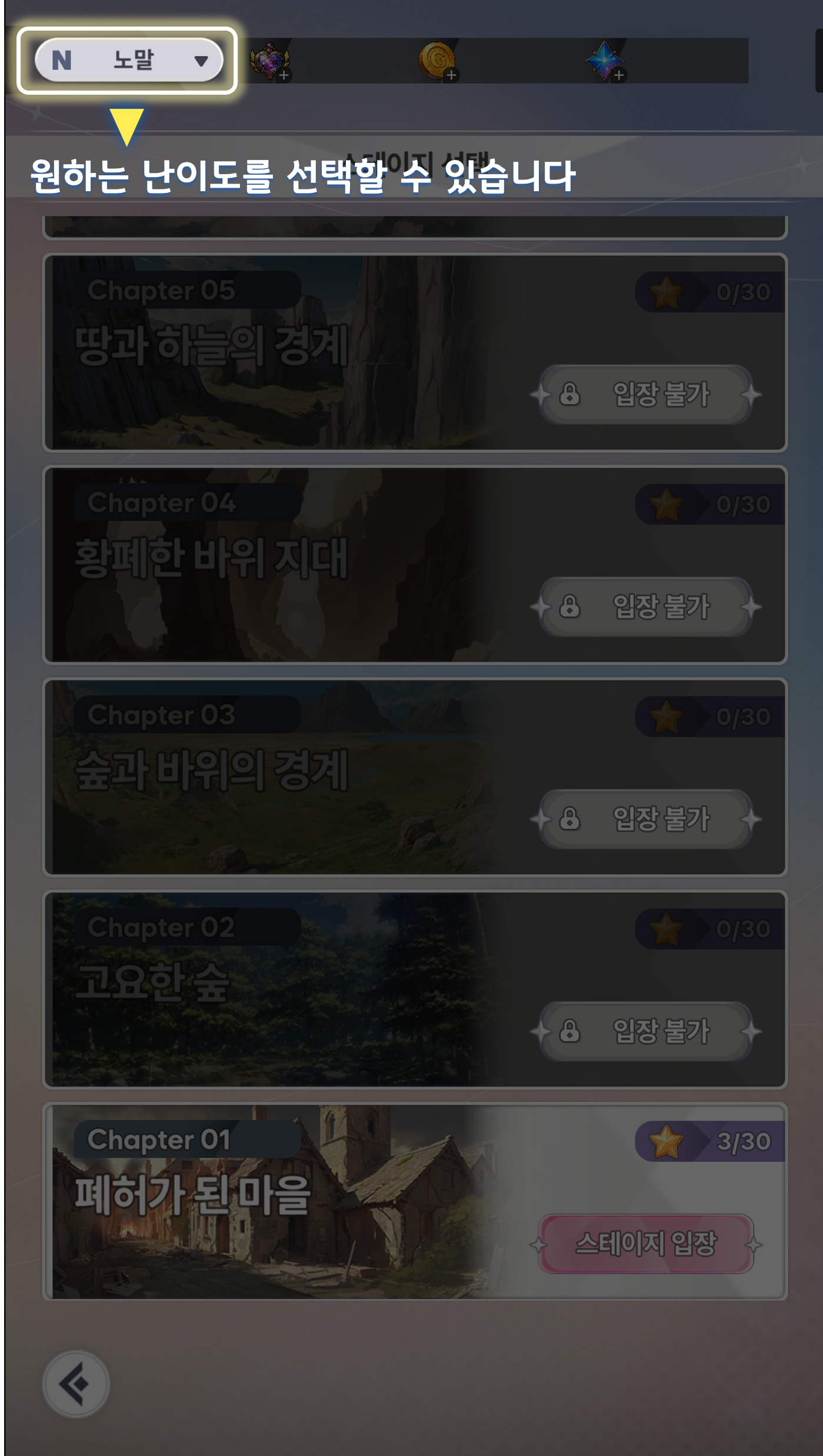Tap locked 입장 불가 on Chapter 05
823x1456 pixels.
click(645, 394)
